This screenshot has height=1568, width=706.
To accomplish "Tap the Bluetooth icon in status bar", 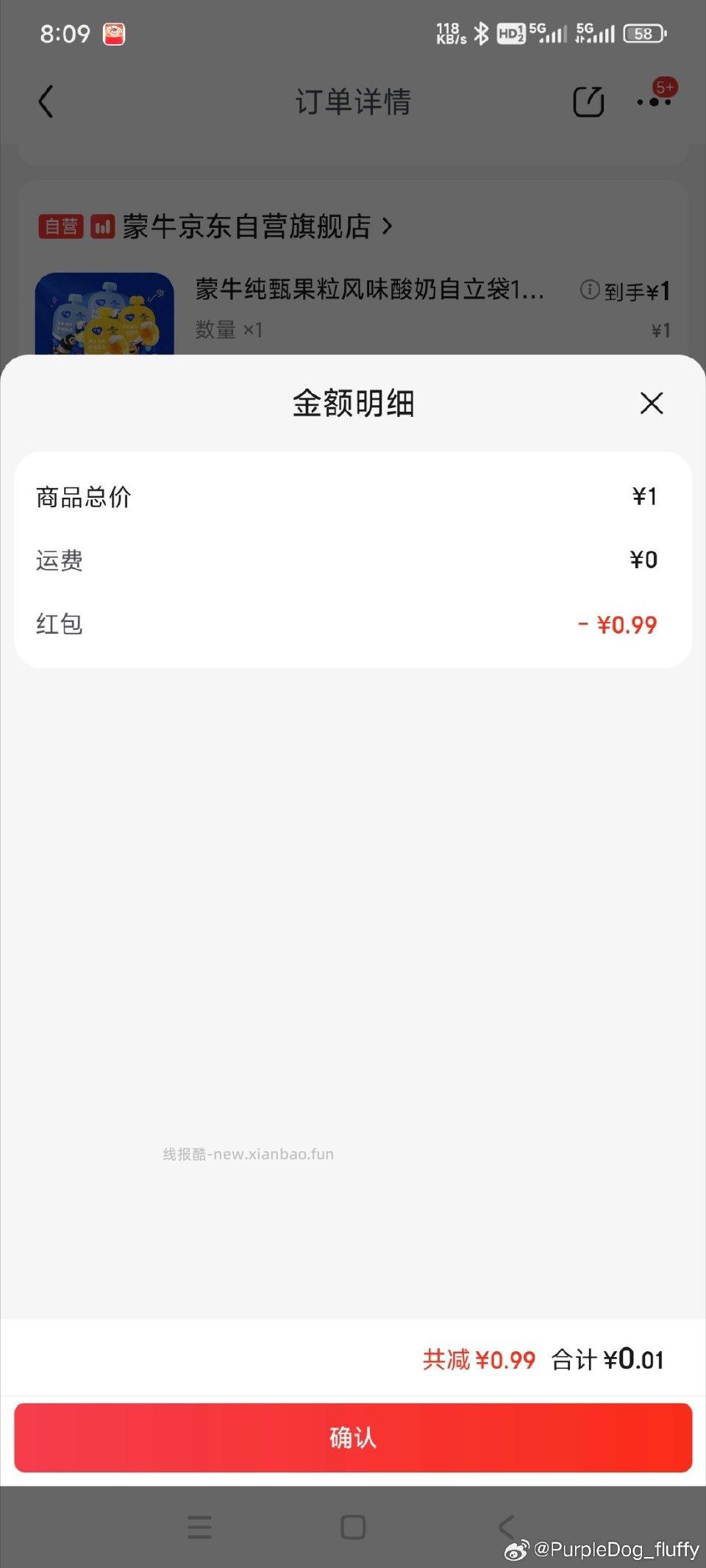I will tap(482, 33).
